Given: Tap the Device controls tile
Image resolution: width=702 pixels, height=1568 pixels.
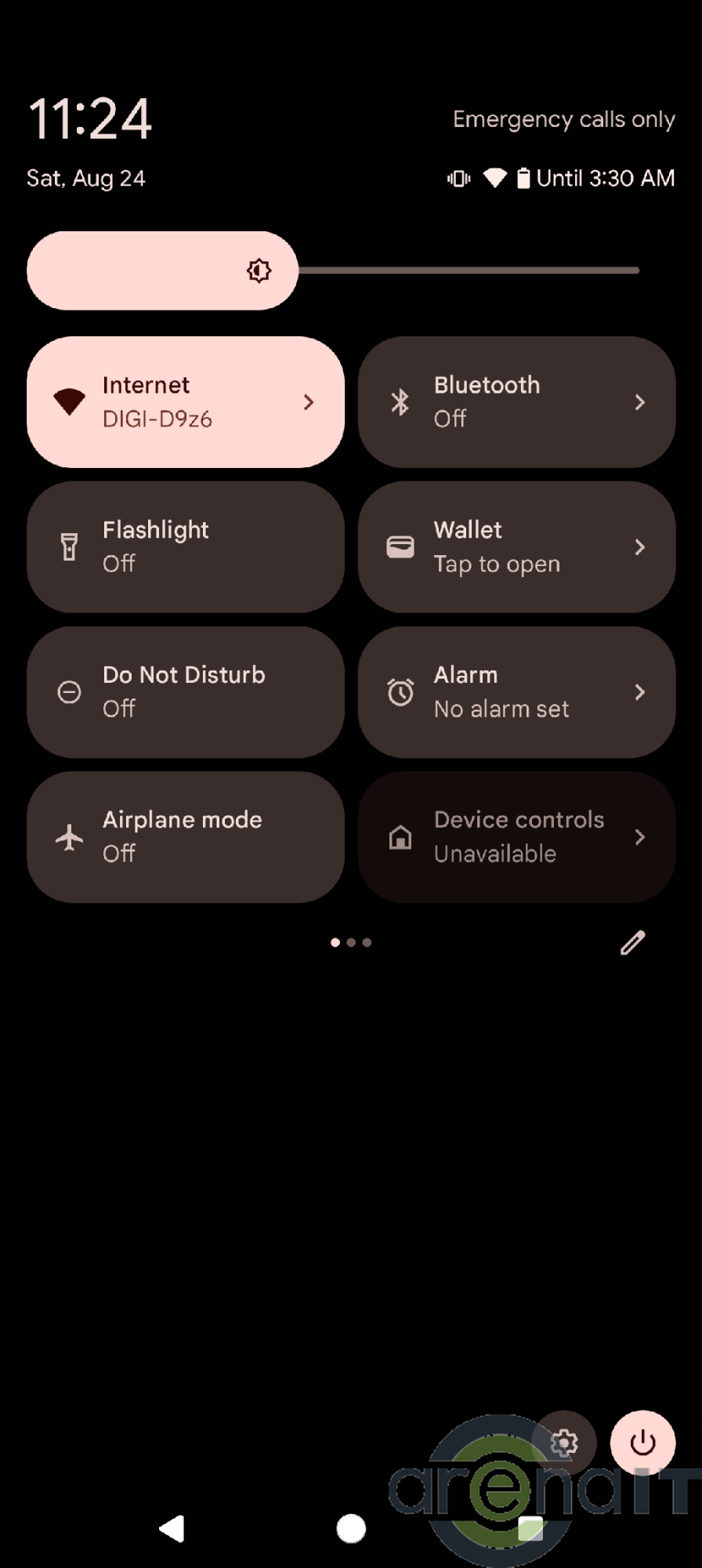Looking at the screenshot, I should pos(516,837).
